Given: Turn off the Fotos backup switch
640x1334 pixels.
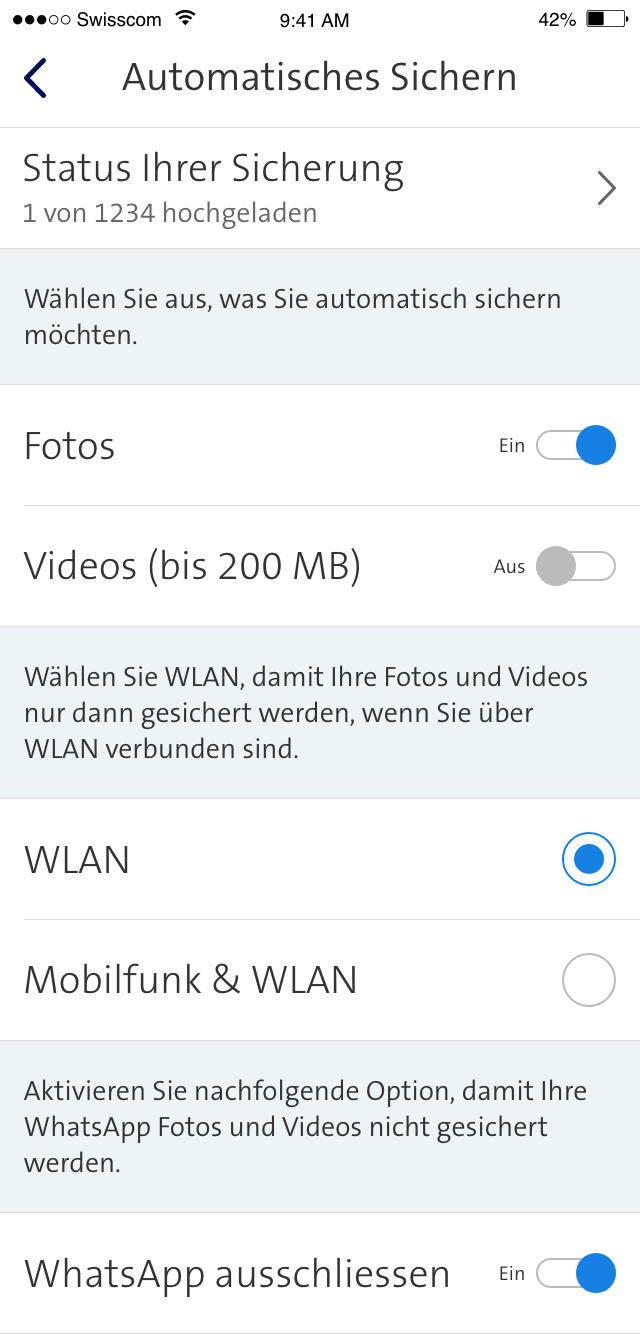Looking at the screenshot, I should pyautogui.click(x=576, y=445).
